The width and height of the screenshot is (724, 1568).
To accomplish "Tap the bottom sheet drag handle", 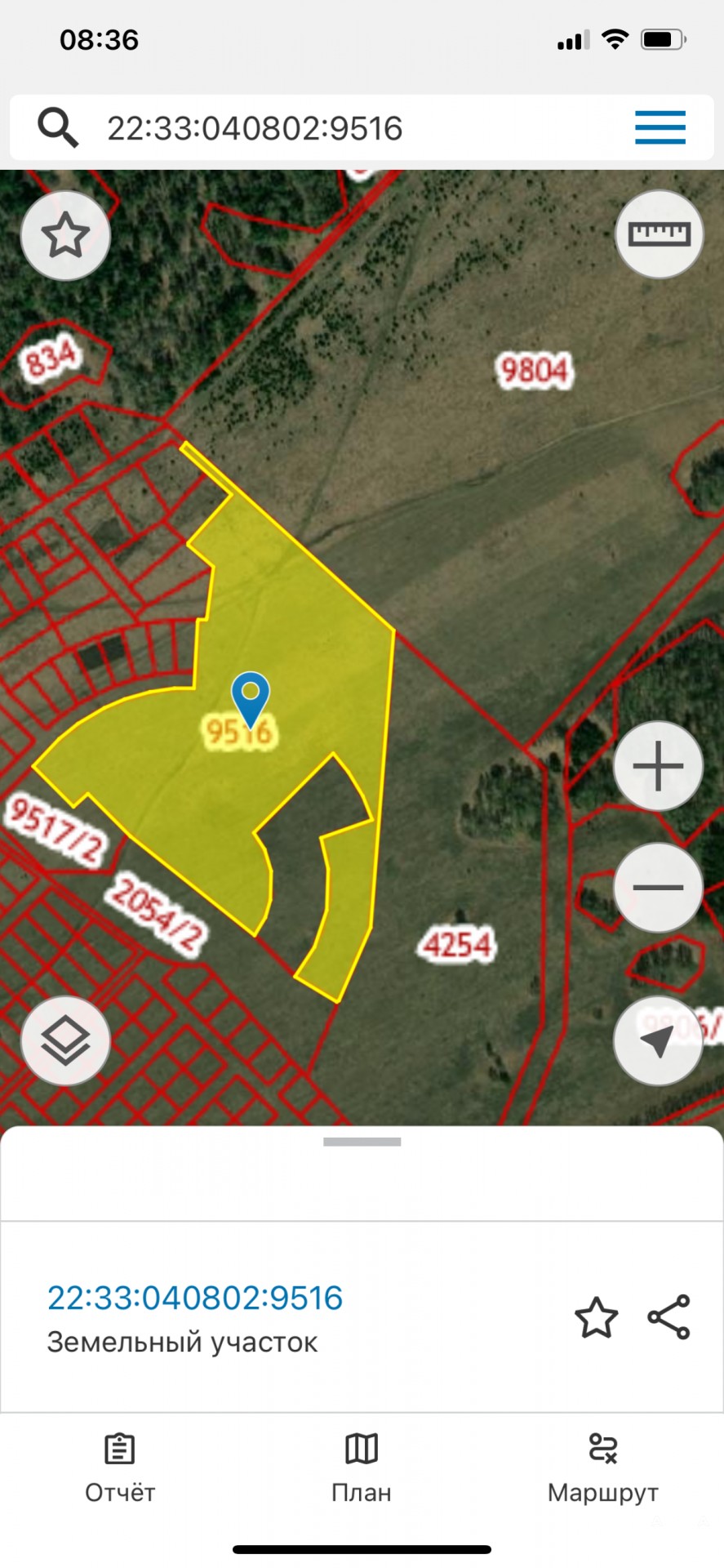I will 362,1142.
